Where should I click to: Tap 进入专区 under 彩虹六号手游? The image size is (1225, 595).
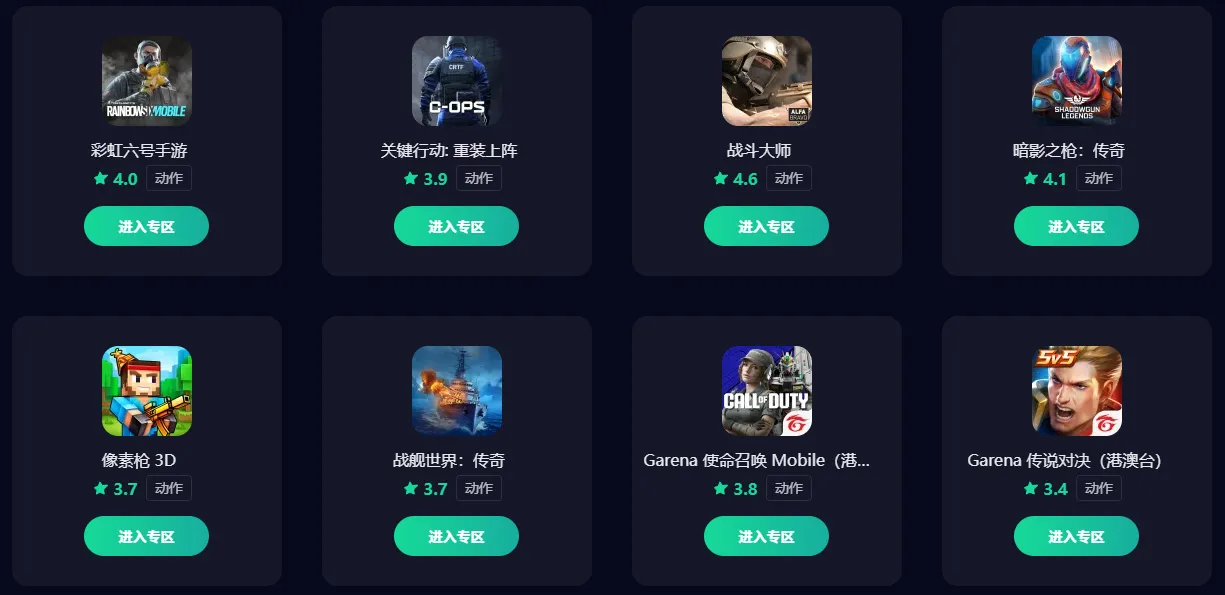pyautogui.click(x=146, y=226)
